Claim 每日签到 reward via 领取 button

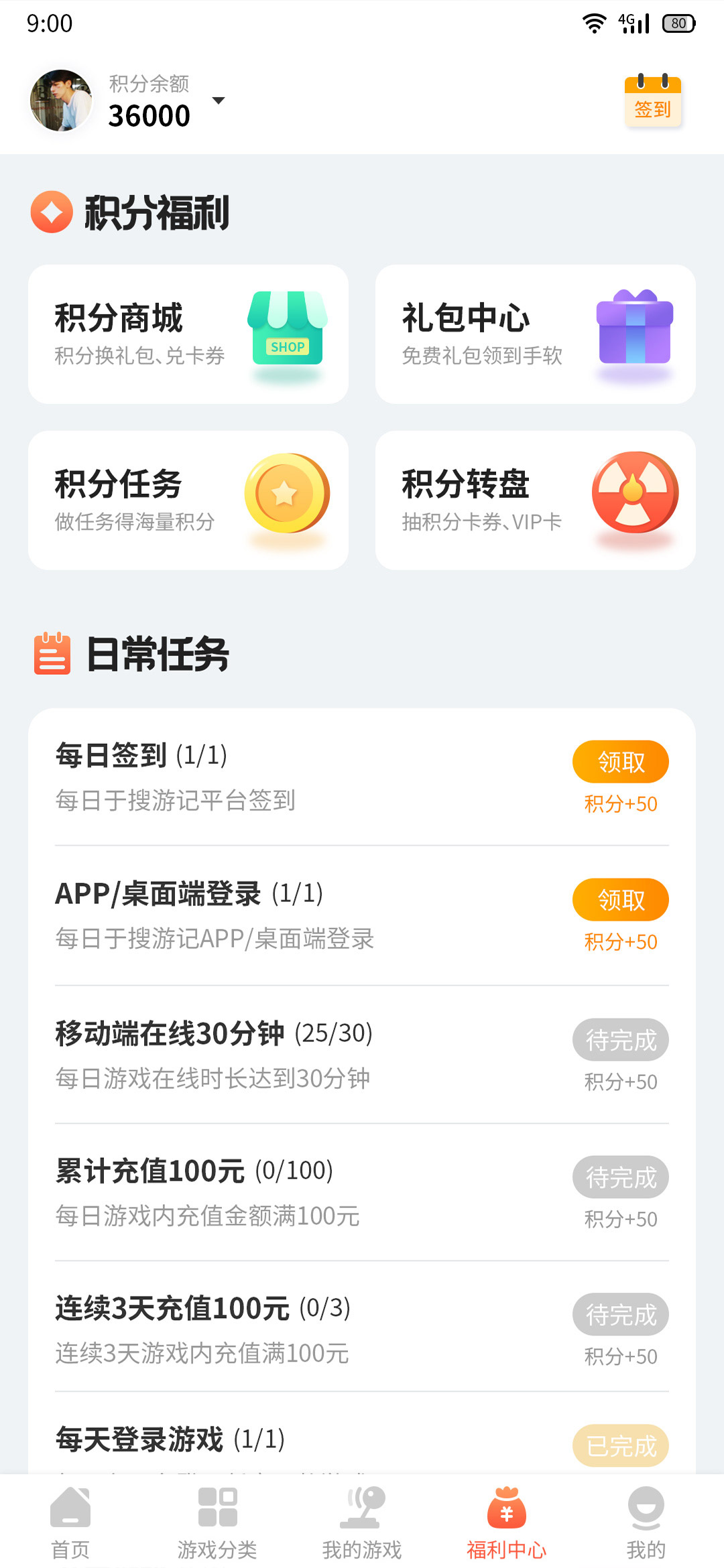[x=620, y=761]
